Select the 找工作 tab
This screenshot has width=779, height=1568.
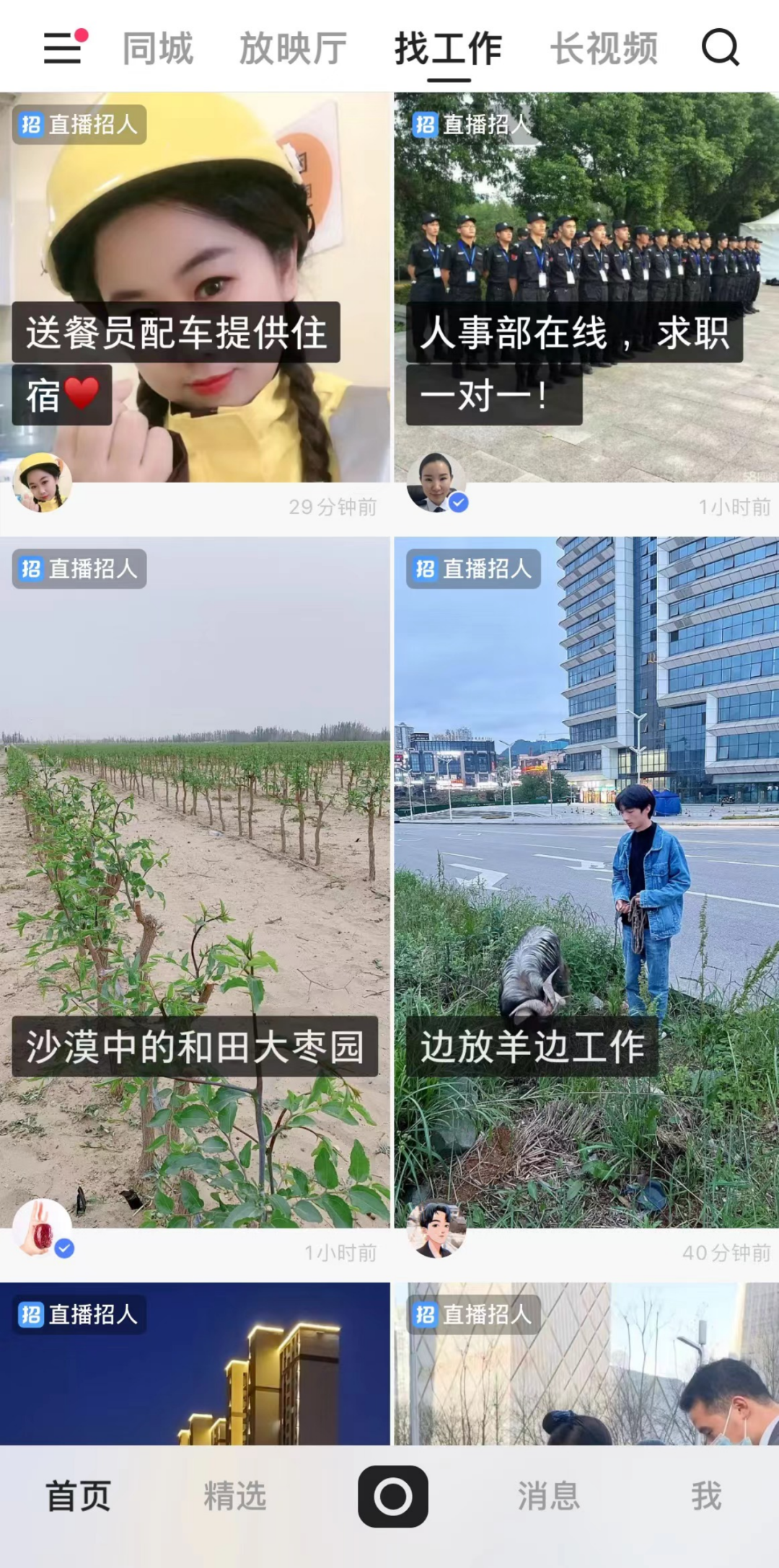click(x=447, y=50)
